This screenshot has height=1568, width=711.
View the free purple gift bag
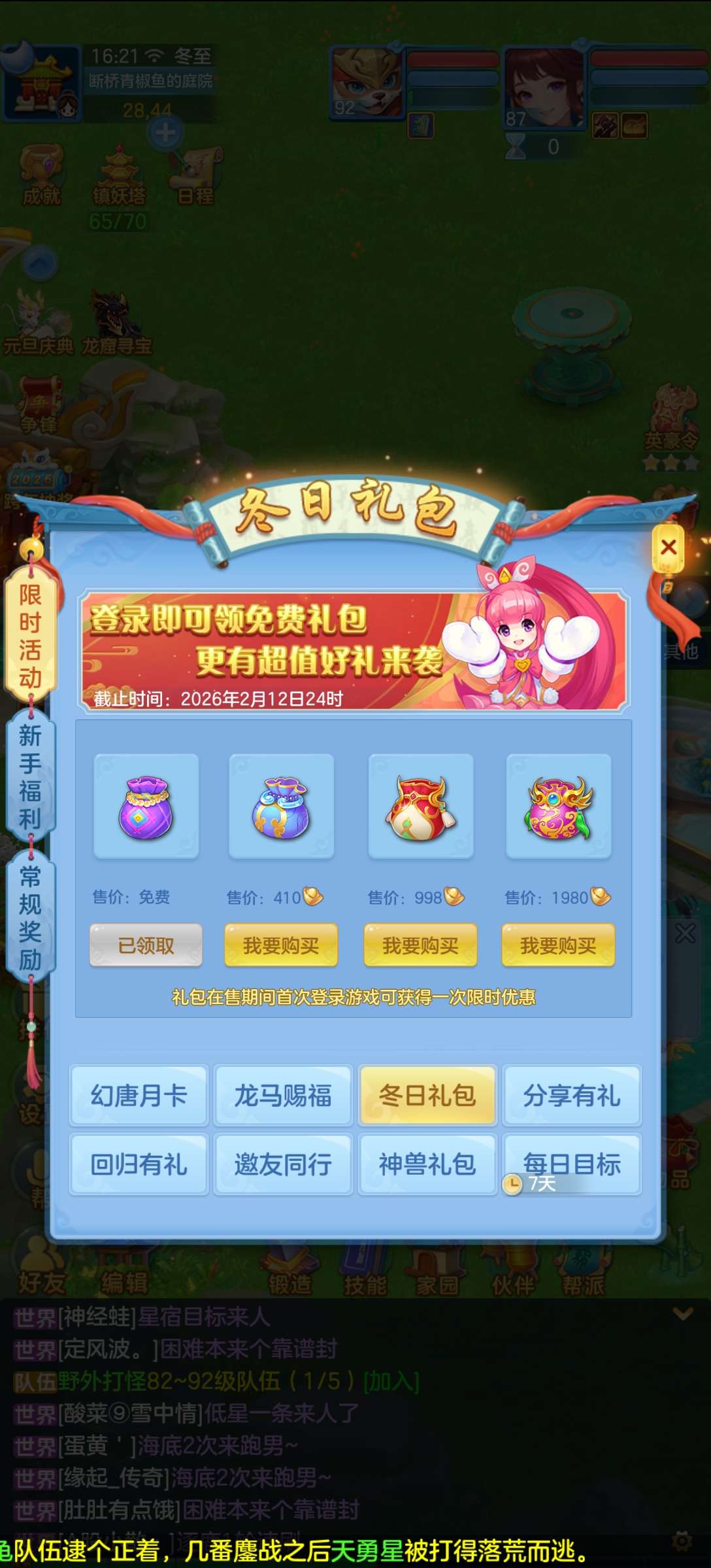point(146,806)
